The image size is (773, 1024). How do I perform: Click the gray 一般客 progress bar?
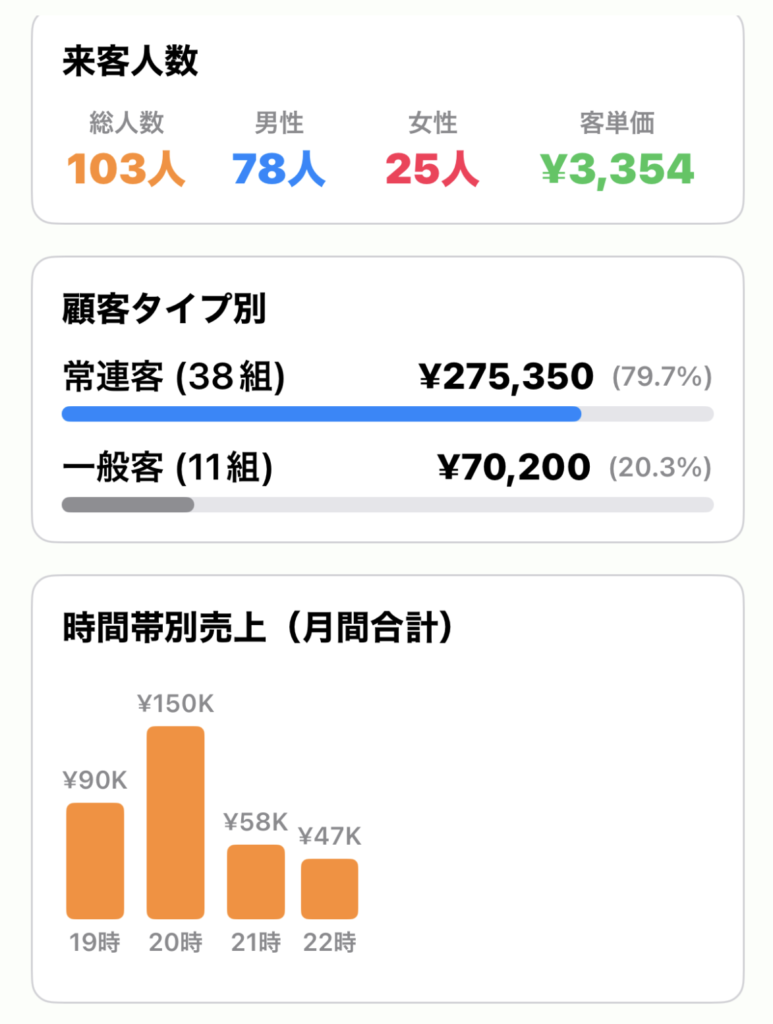click(x=128, y=505)
